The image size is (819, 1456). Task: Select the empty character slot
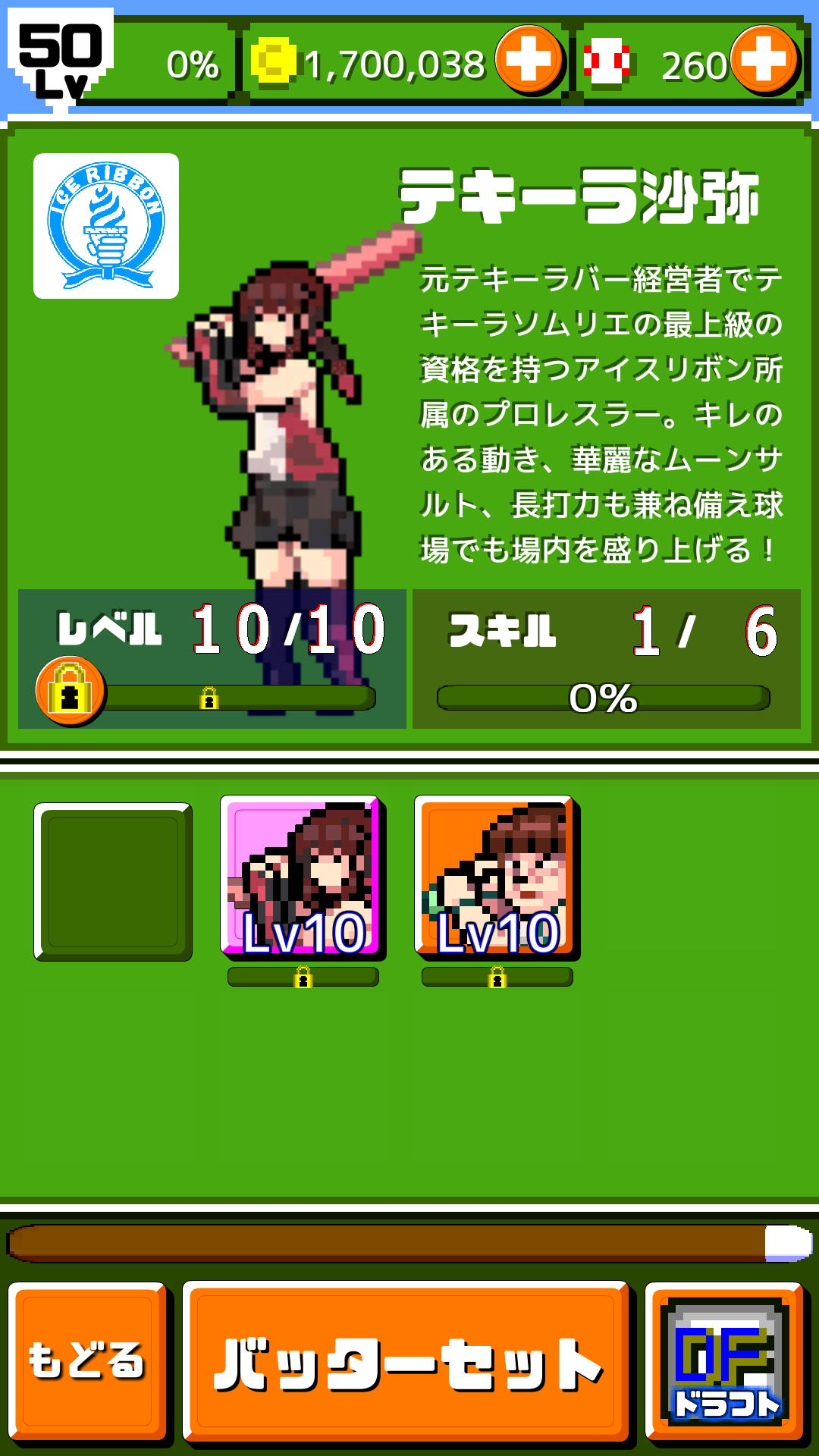(x=113, y=881)
